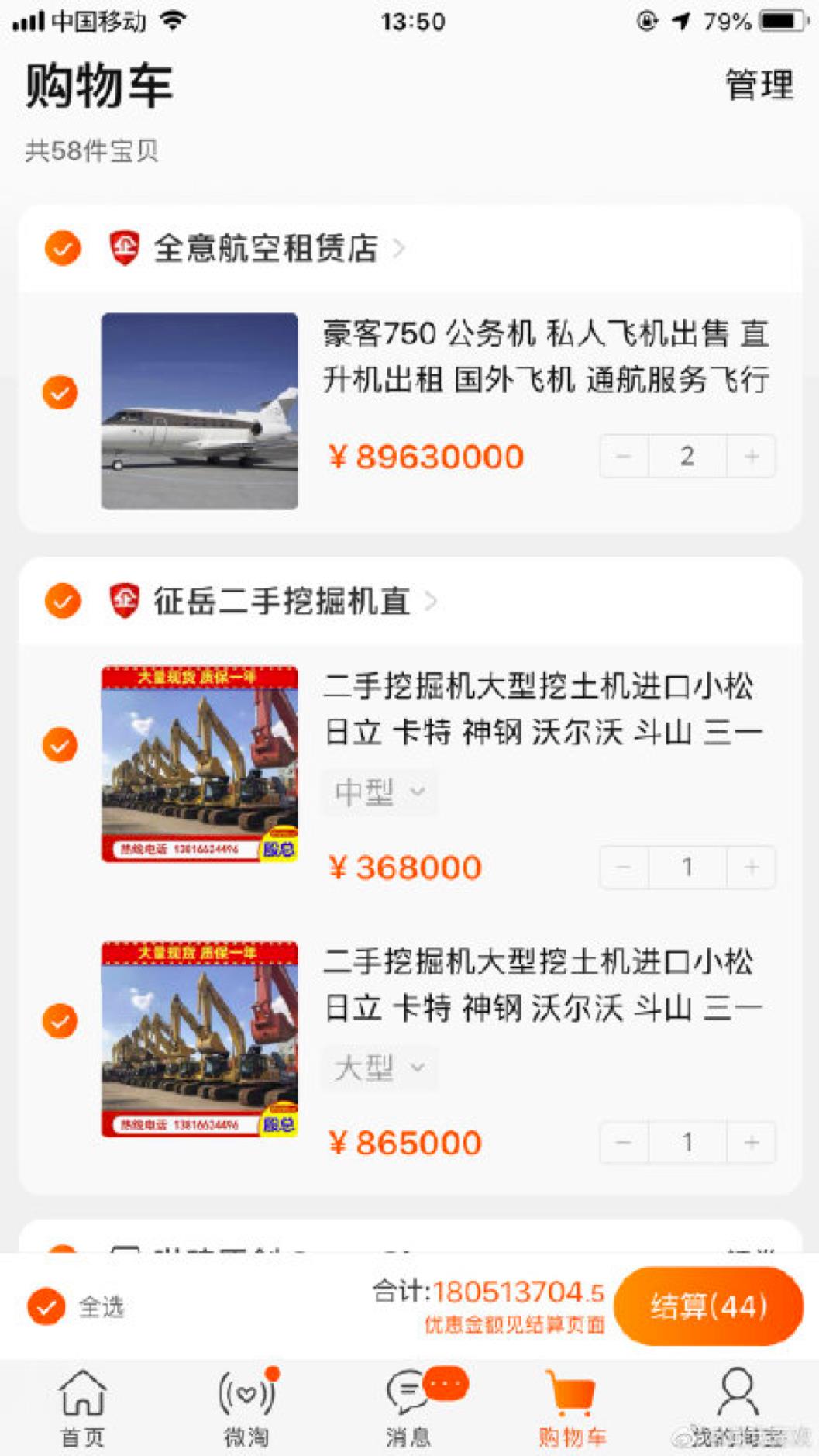Uncheck the 征岳二手挖掘机直 shop checkbox
819x1456 pixels.
coord(63,601)
